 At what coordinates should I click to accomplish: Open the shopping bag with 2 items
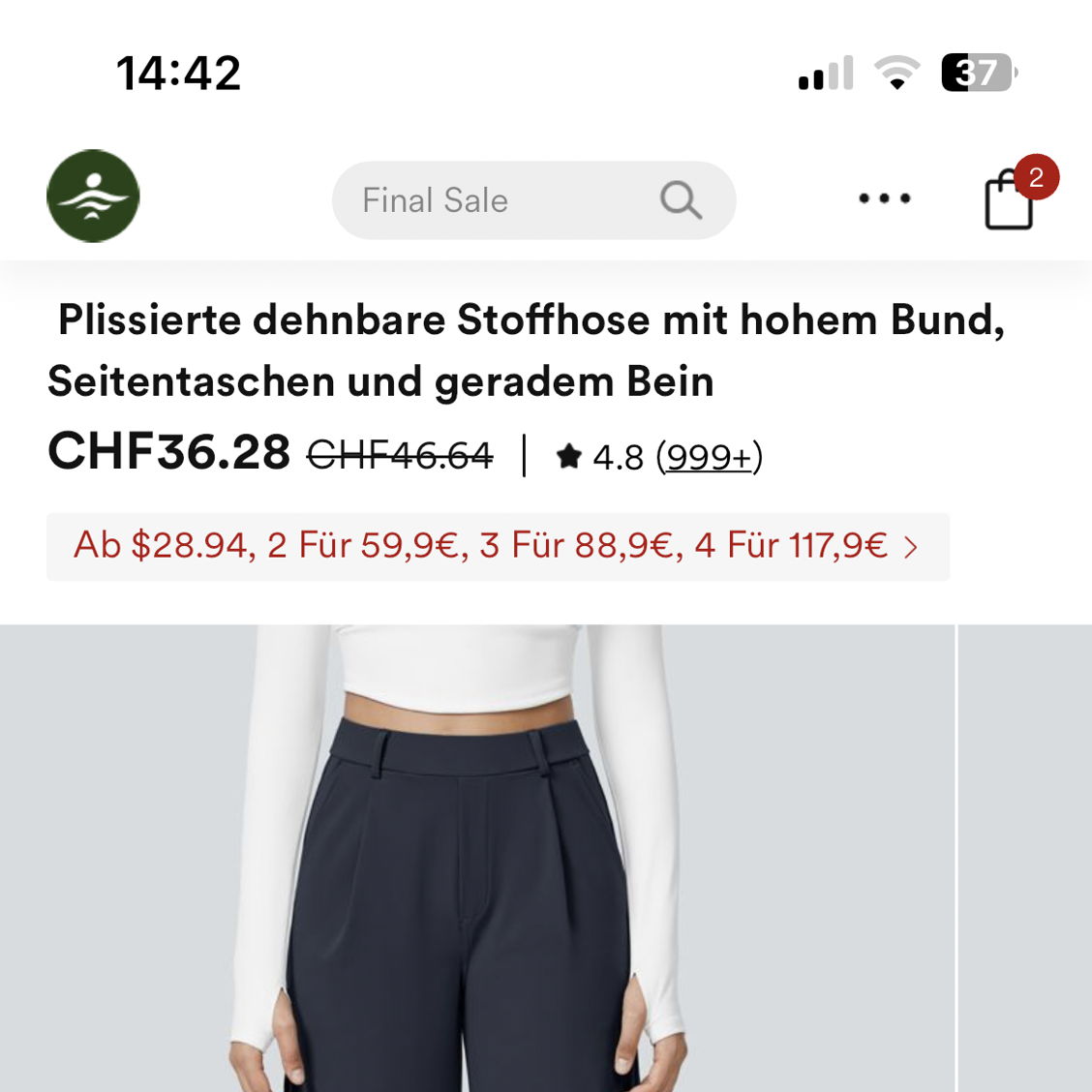(x=1010, y=198)
